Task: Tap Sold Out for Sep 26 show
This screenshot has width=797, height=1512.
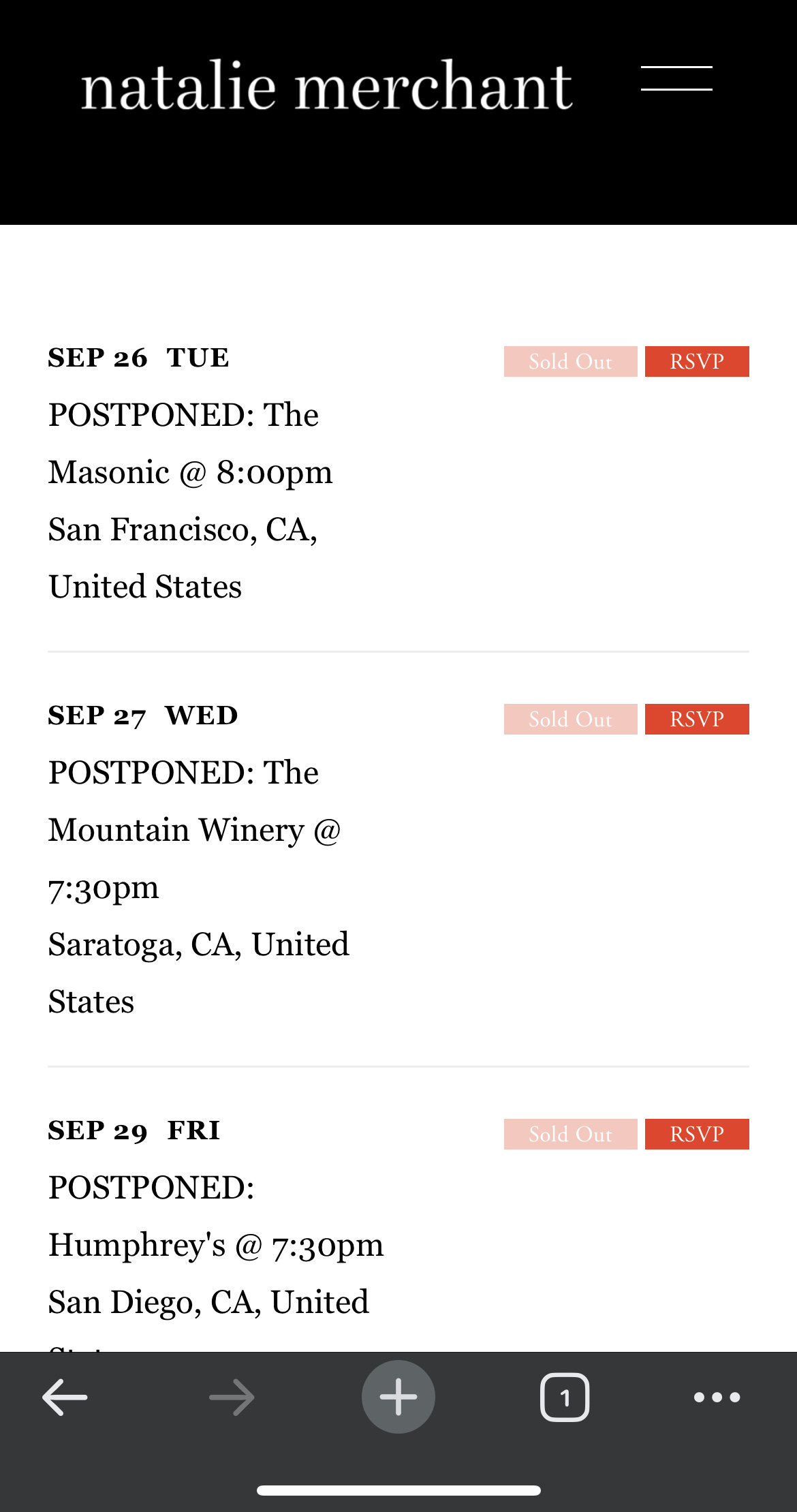Action: [570, 361]
